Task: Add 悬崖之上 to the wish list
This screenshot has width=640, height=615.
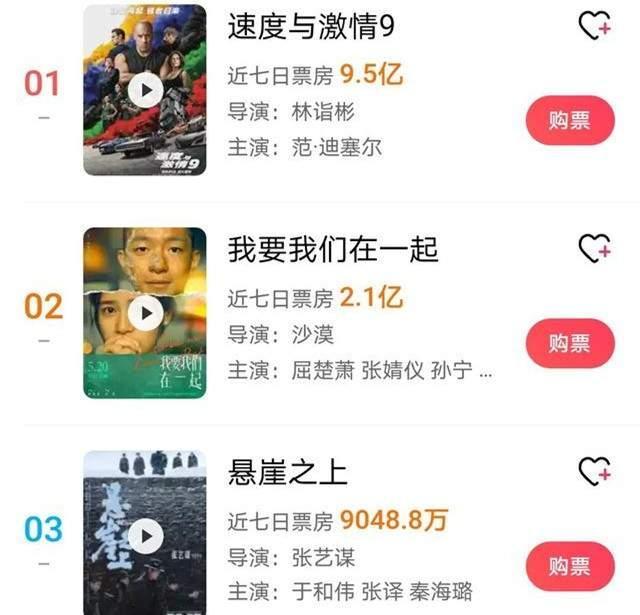Action: coord(595,470)
